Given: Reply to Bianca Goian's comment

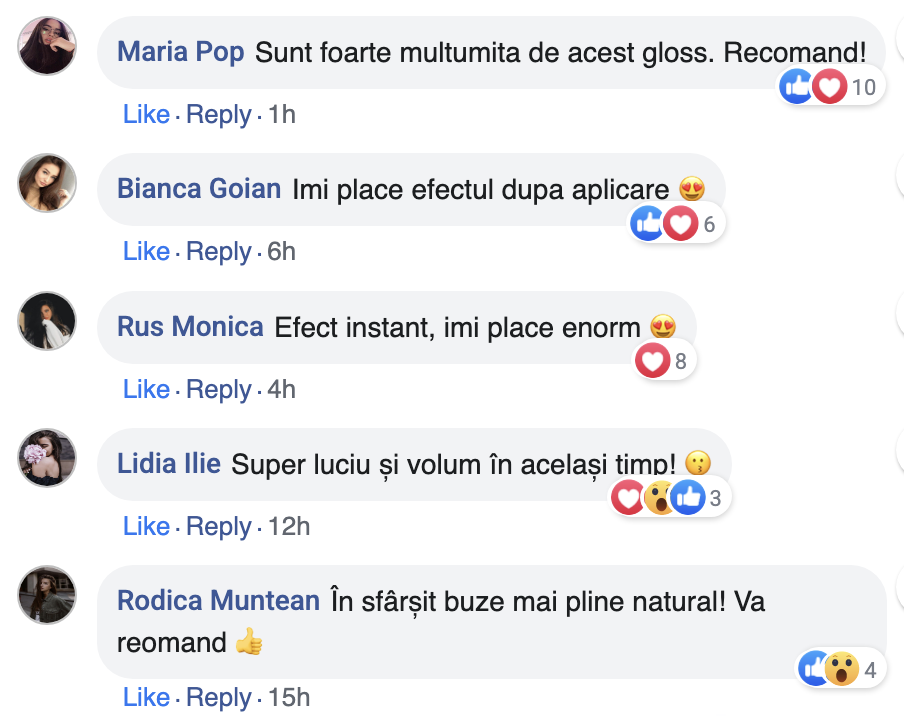Looking at the screenshot, I should click(x=218, y=251).
